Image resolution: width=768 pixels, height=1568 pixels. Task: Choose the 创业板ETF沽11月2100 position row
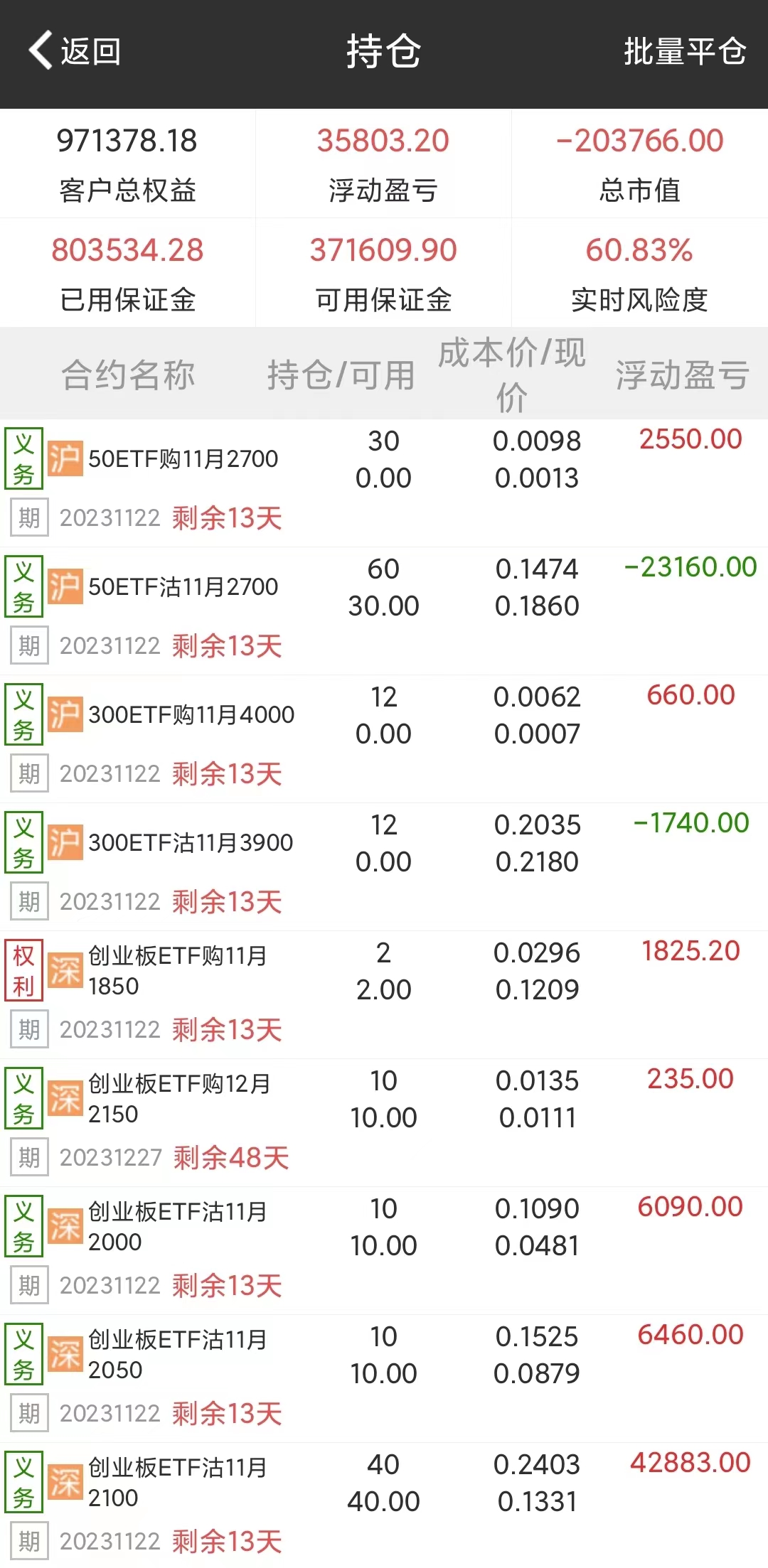click(x=177, y=1483)
